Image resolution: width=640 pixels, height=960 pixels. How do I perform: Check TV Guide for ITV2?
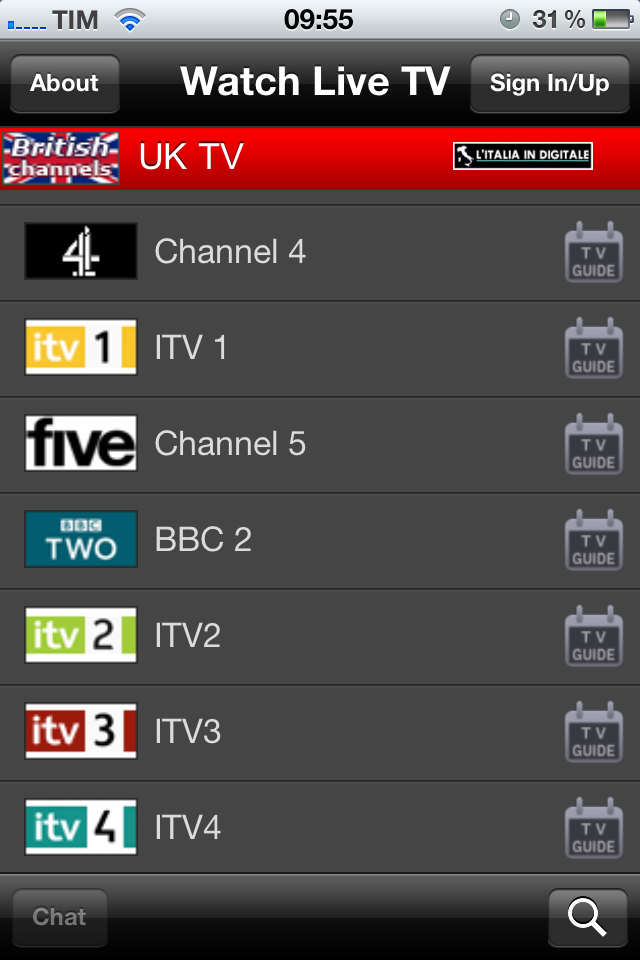[x=593, y=636]
